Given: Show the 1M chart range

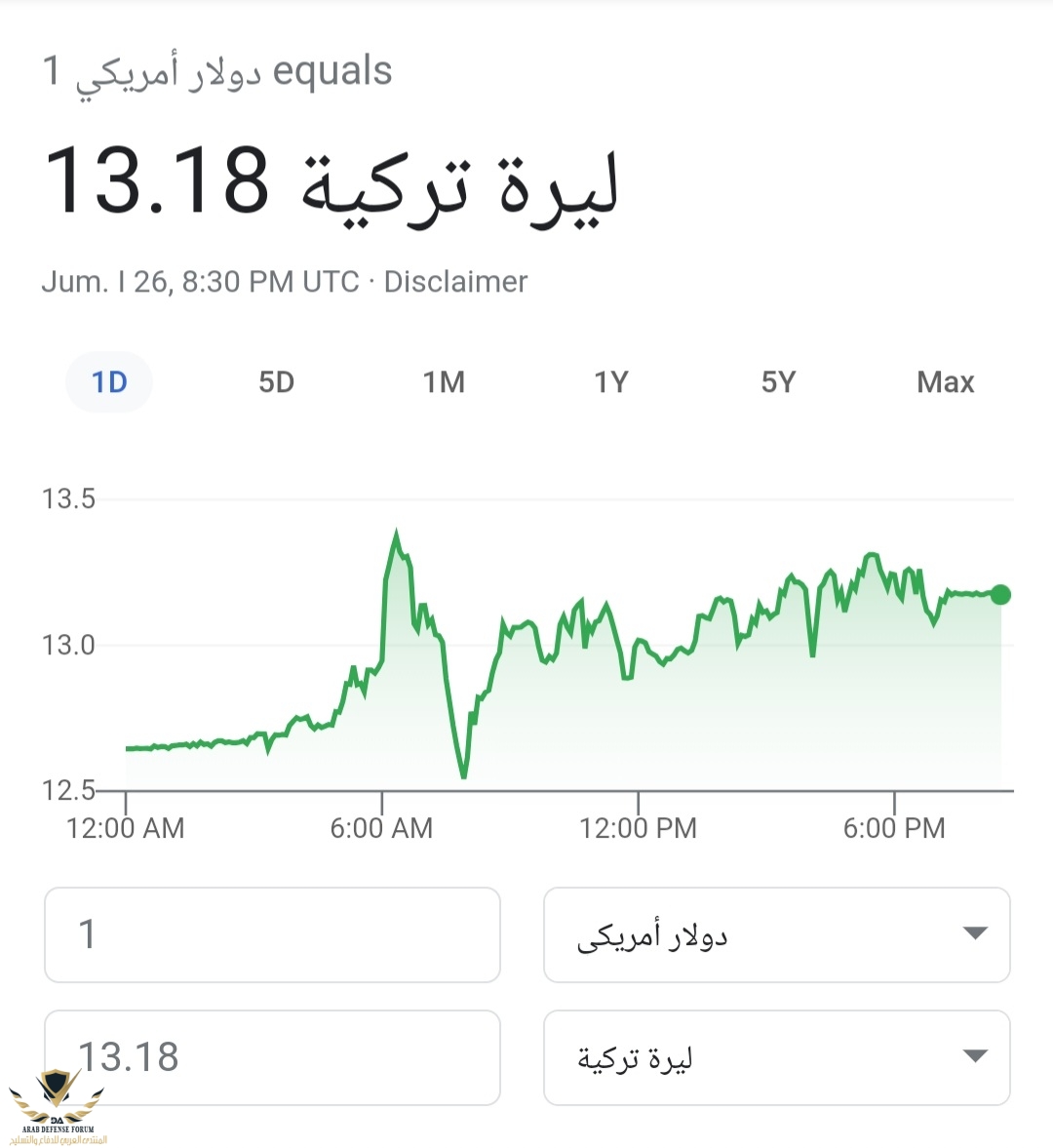Looking at the screenshot, I should point(444,381).
